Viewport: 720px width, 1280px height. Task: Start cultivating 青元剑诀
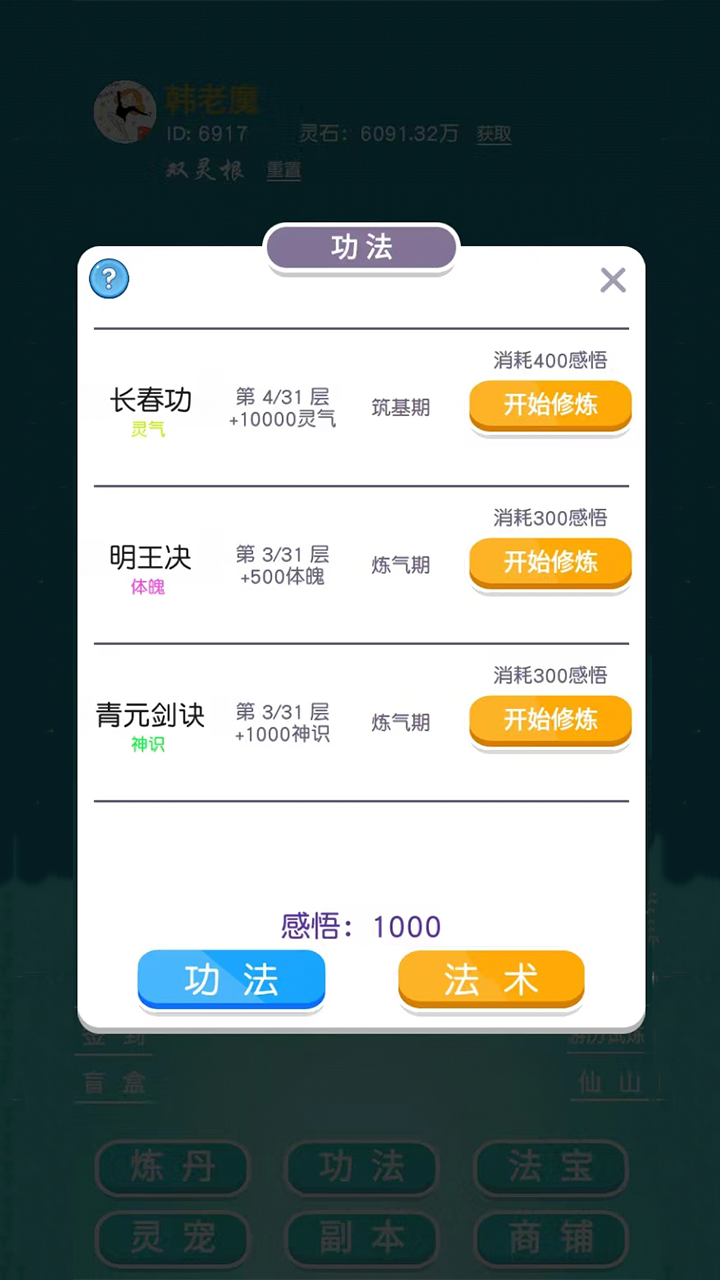[x=550, y=721]
